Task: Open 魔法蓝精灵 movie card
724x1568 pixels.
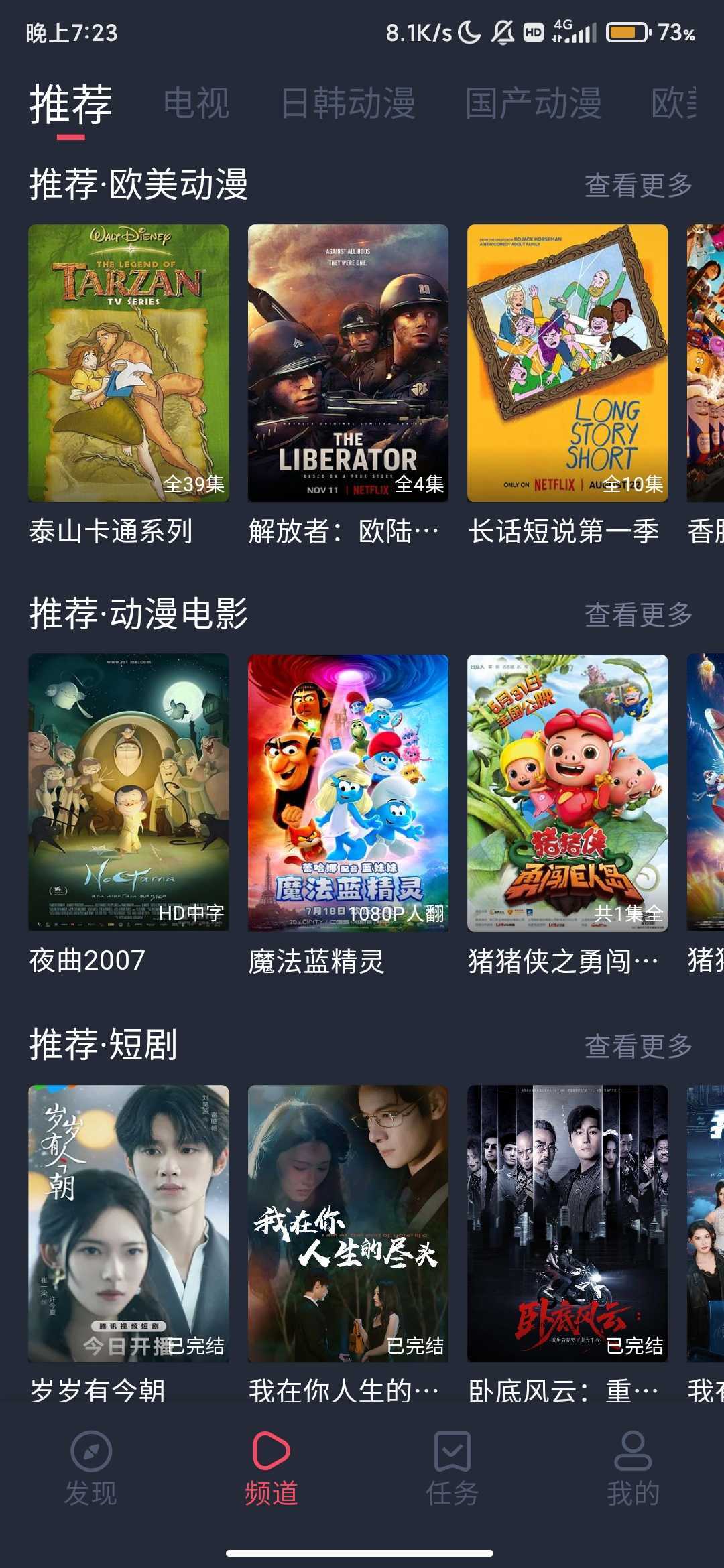Action: coord(348,793)
